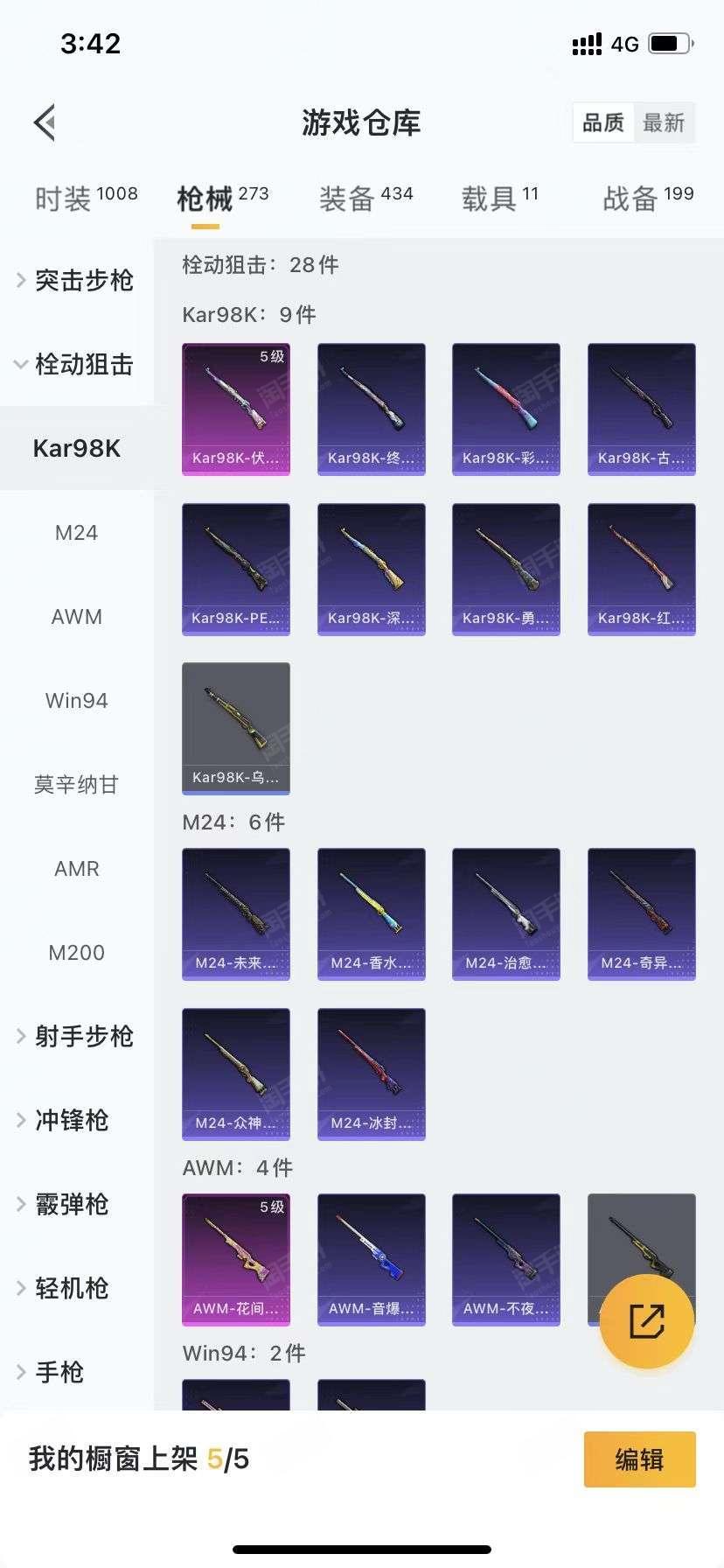Go back using the top-left arrow
The image size is (724, 1568).
45,122
